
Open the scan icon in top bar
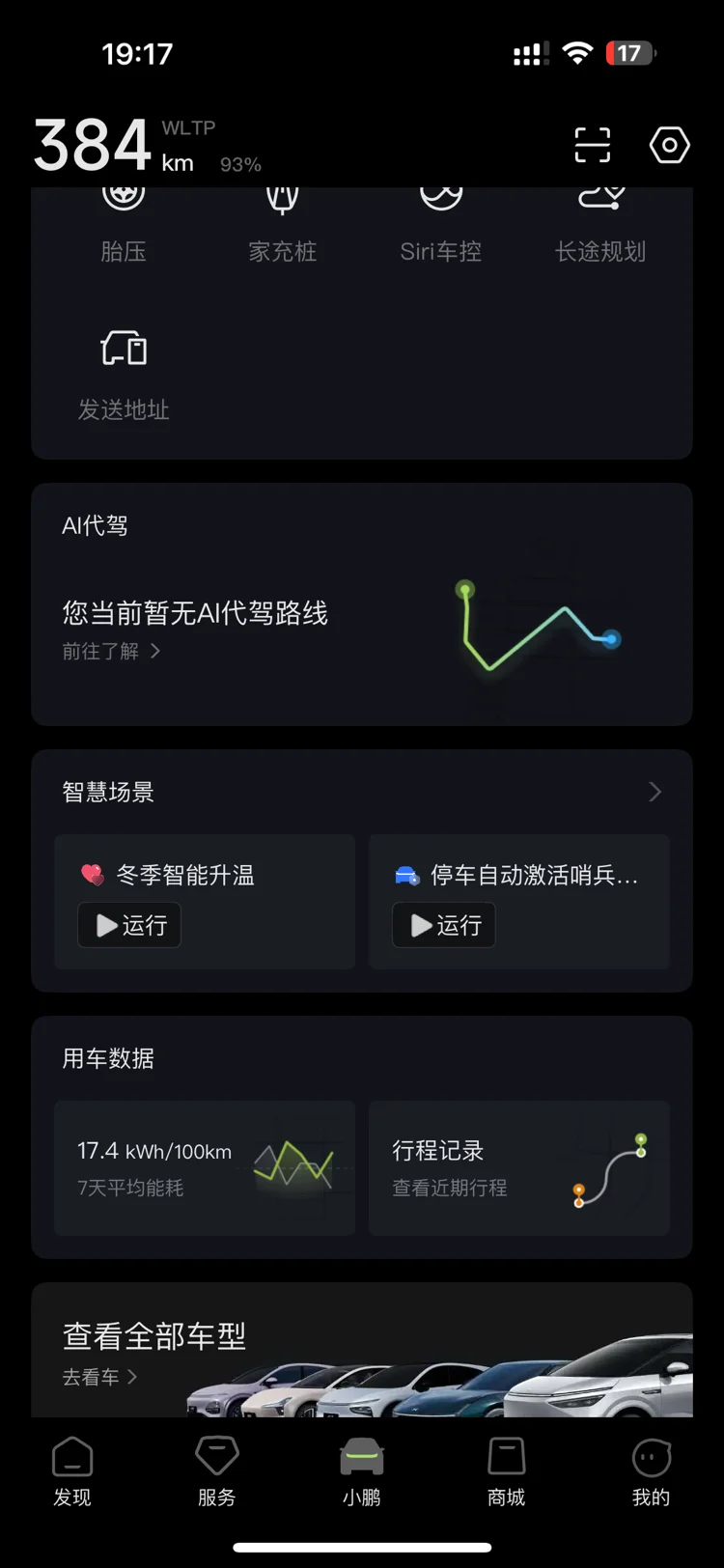pyautogui.click(x=592, y=146)
